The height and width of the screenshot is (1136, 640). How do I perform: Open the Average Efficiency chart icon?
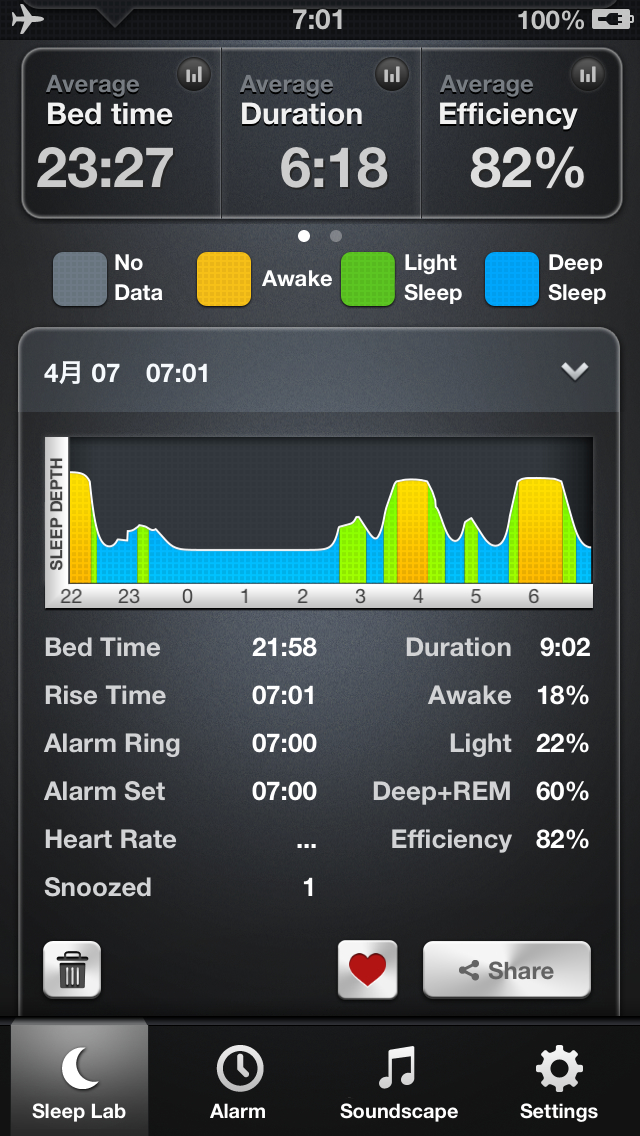(x=588, y=73)
